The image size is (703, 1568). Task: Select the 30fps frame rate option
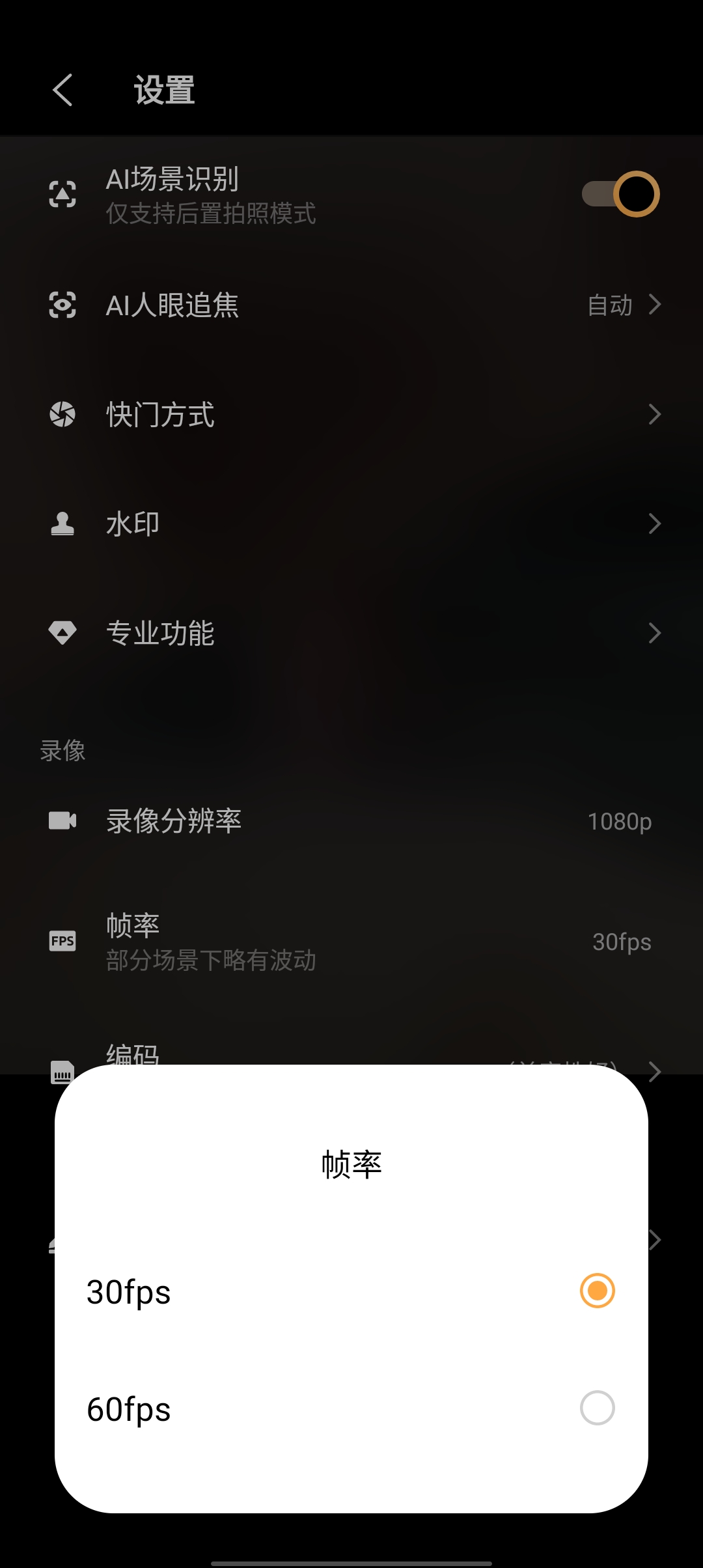click(x=597, y=1291)
